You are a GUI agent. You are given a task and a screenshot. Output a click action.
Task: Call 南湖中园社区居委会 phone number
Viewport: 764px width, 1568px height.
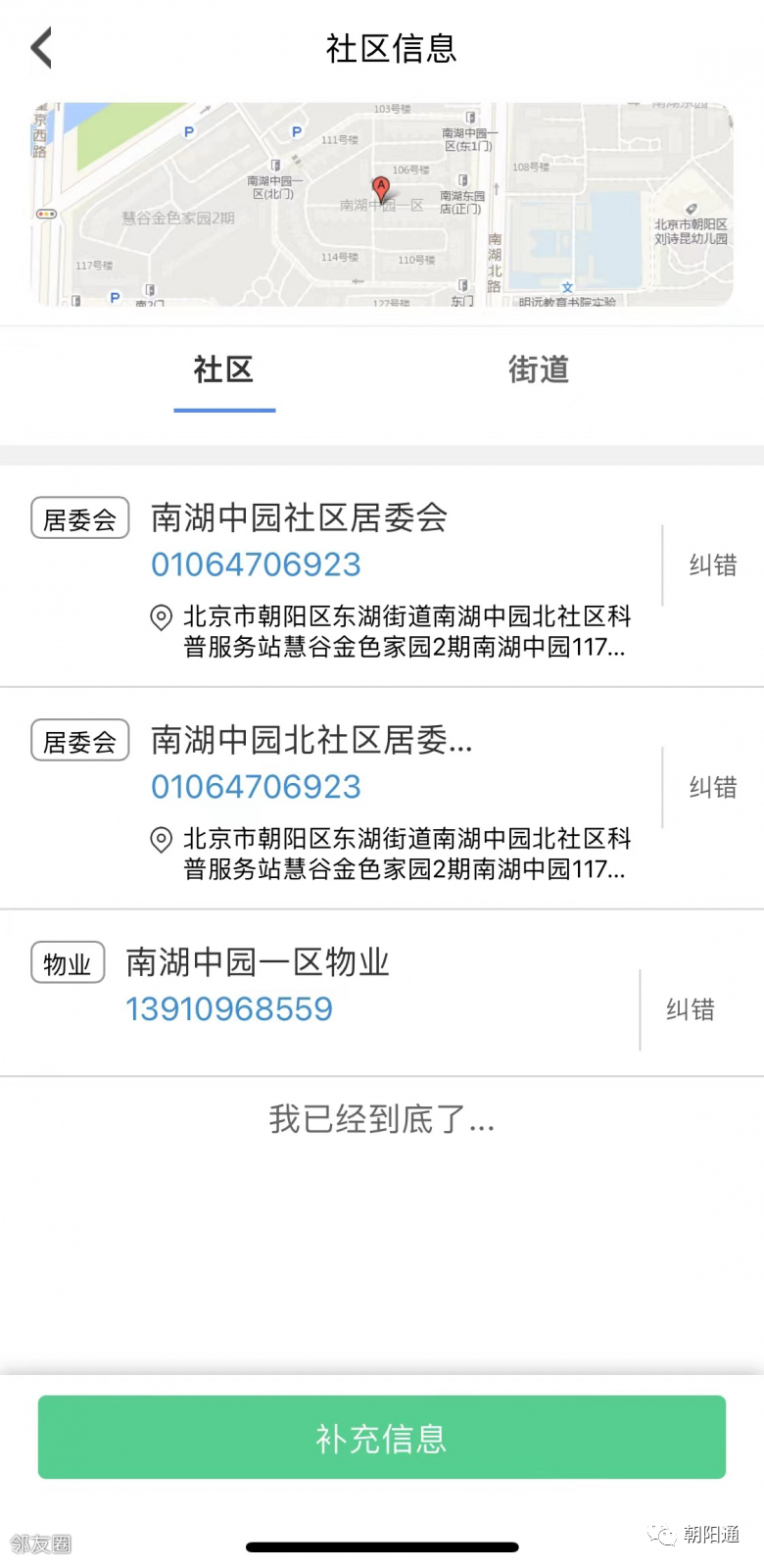coord(256,564)
